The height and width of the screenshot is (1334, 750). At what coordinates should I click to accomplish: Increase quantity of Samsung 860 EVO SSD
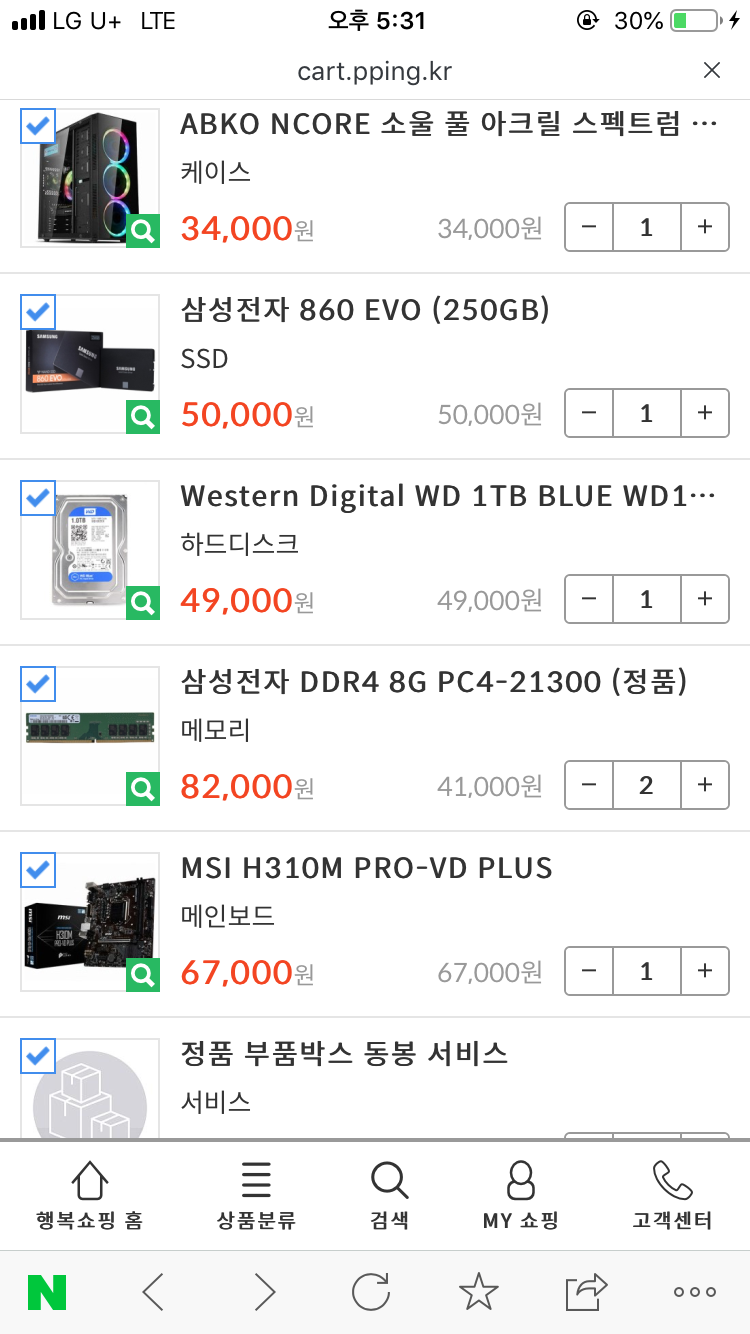pos(705,413)
